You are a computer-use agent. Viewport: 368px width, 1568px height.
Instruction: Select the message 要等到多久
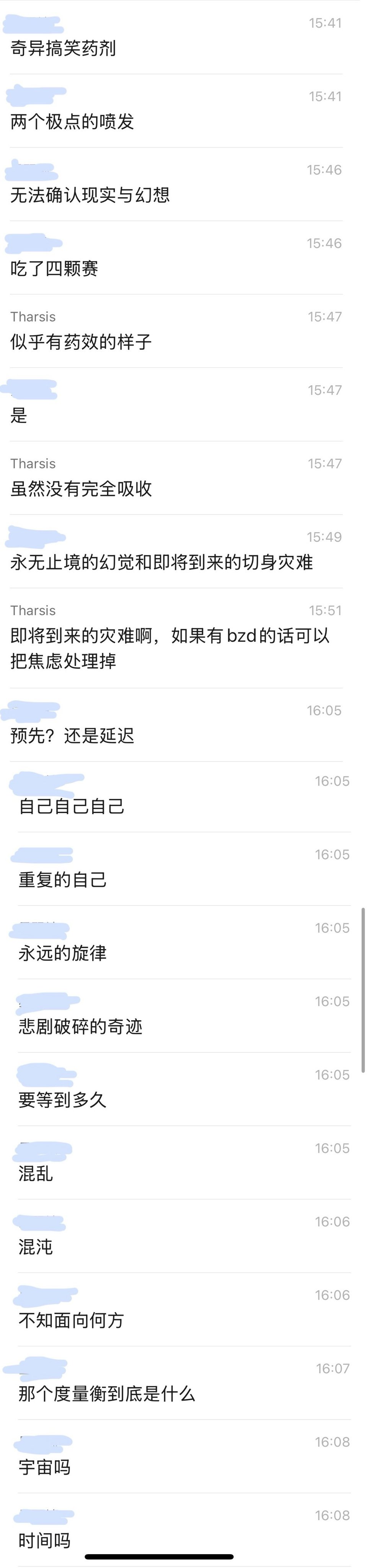pyautogui.click(x=63, y=1100)
